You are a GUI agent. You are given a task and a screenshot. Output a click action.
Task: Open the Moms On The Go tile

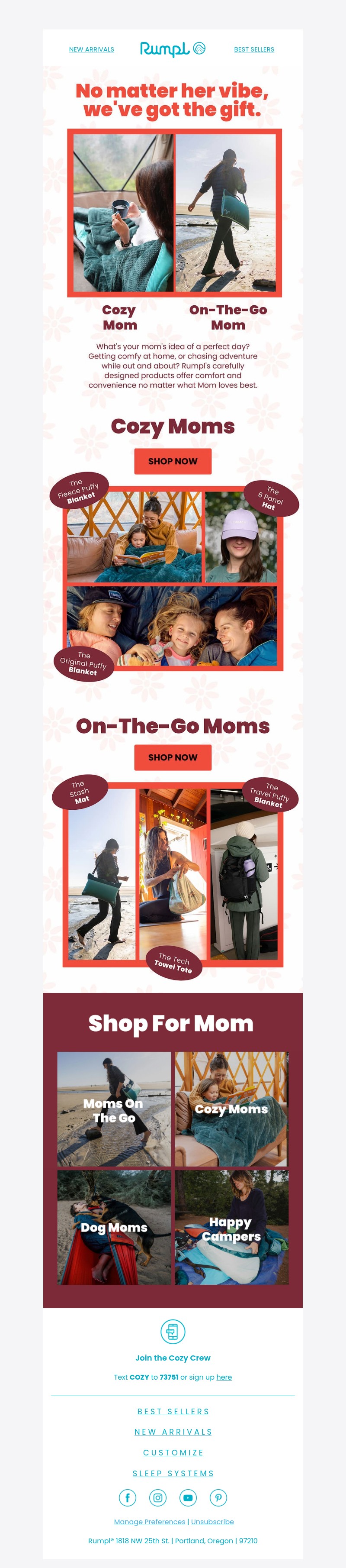tap(114, 1109)
